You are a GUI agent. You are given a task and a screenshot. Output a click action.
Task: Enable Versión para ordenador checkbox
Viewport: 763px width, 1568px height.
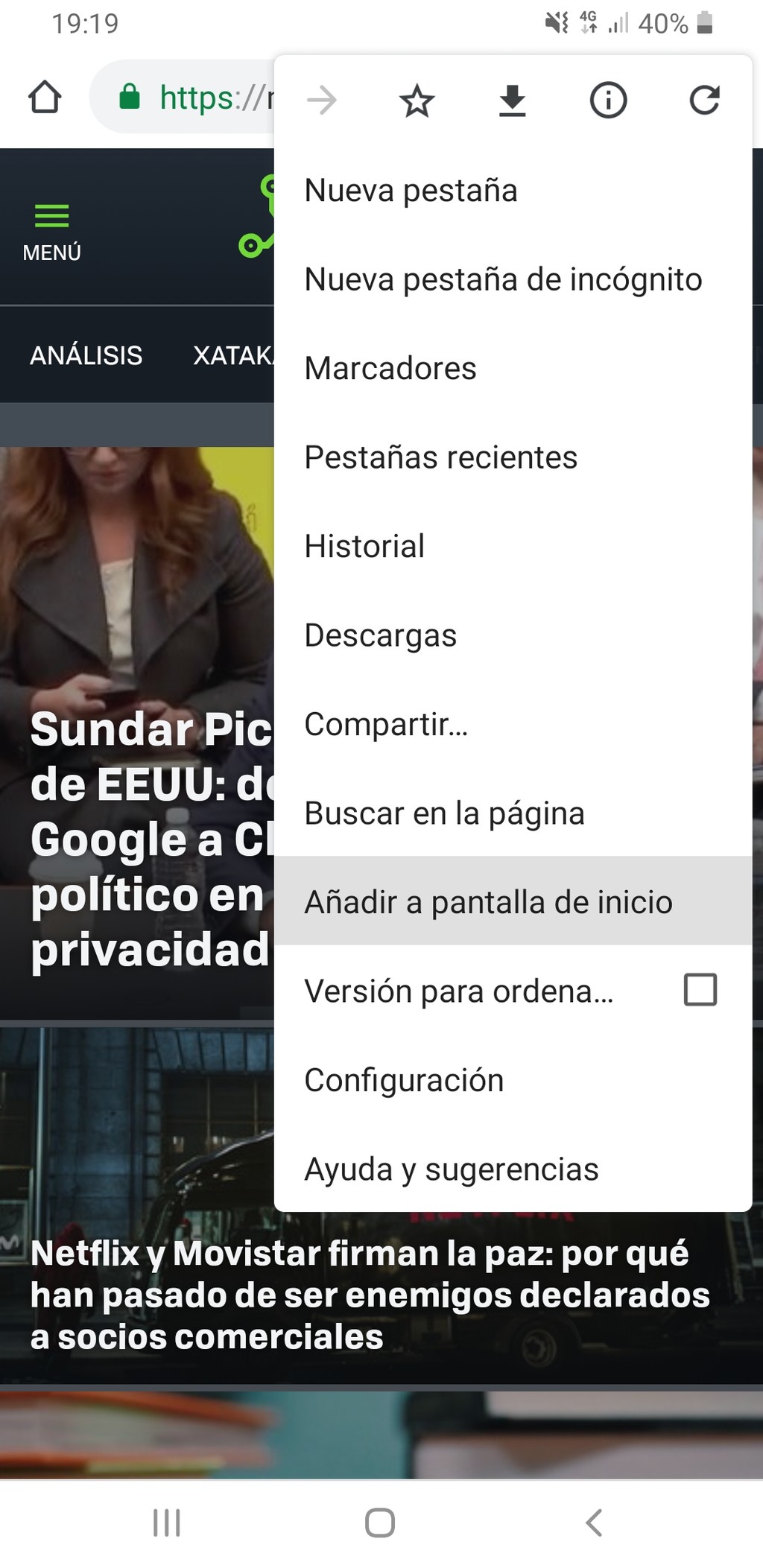tap(699, 991)
